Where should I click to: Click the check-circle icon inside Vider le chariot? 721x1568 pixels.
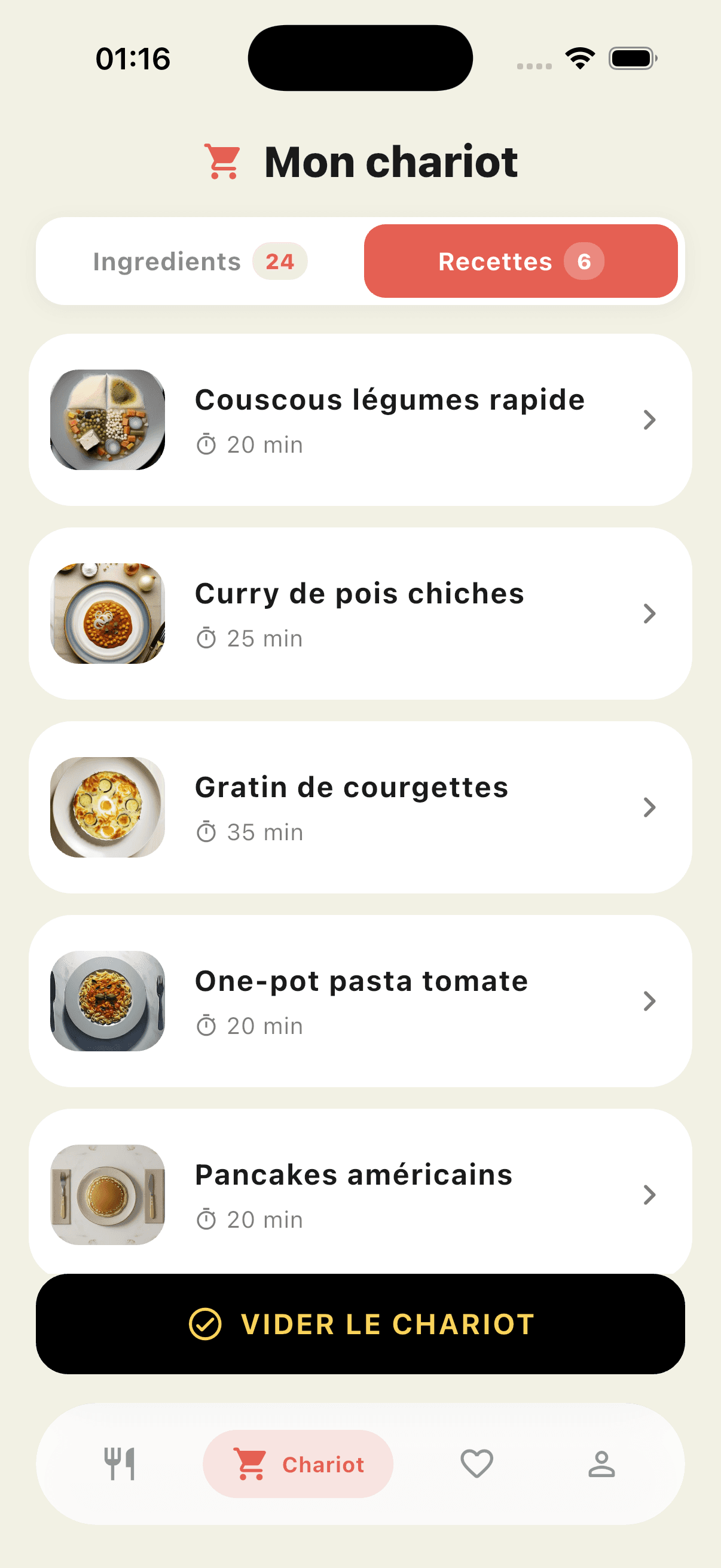[207, 1324]
